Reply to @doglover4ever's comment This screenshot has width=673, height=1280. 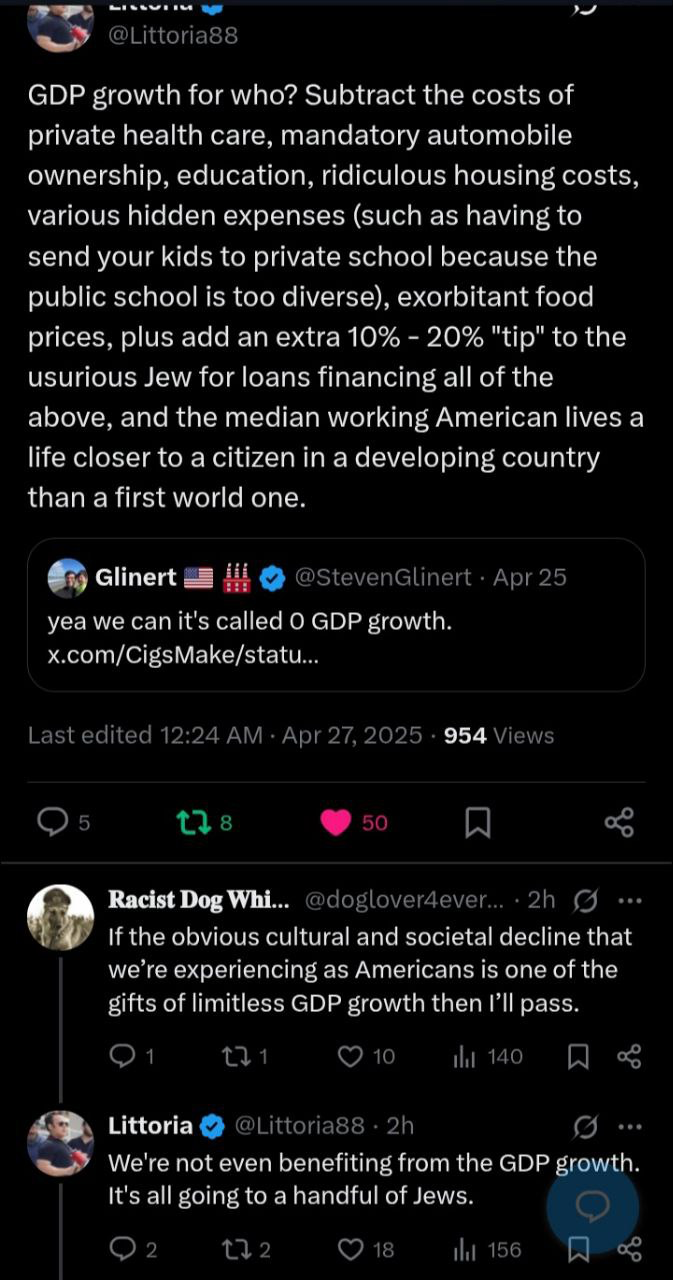[121, 1056]
